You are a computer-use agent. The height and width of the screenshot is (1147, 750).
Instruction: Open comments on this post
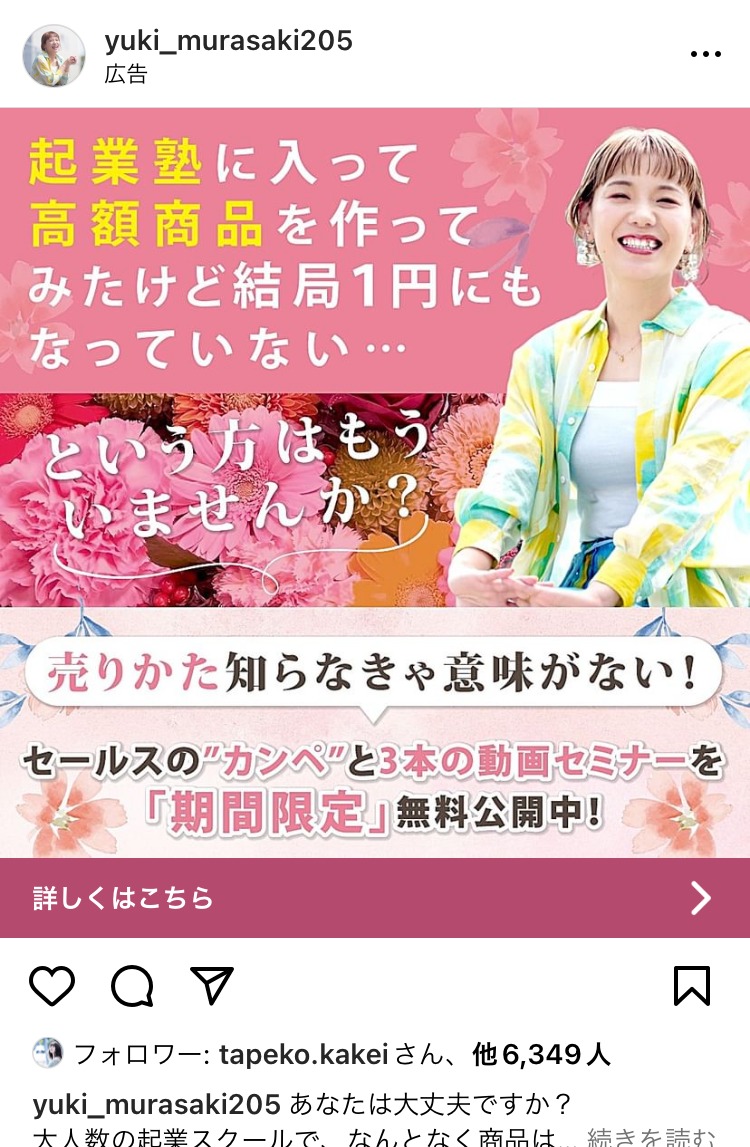point(132,986)
